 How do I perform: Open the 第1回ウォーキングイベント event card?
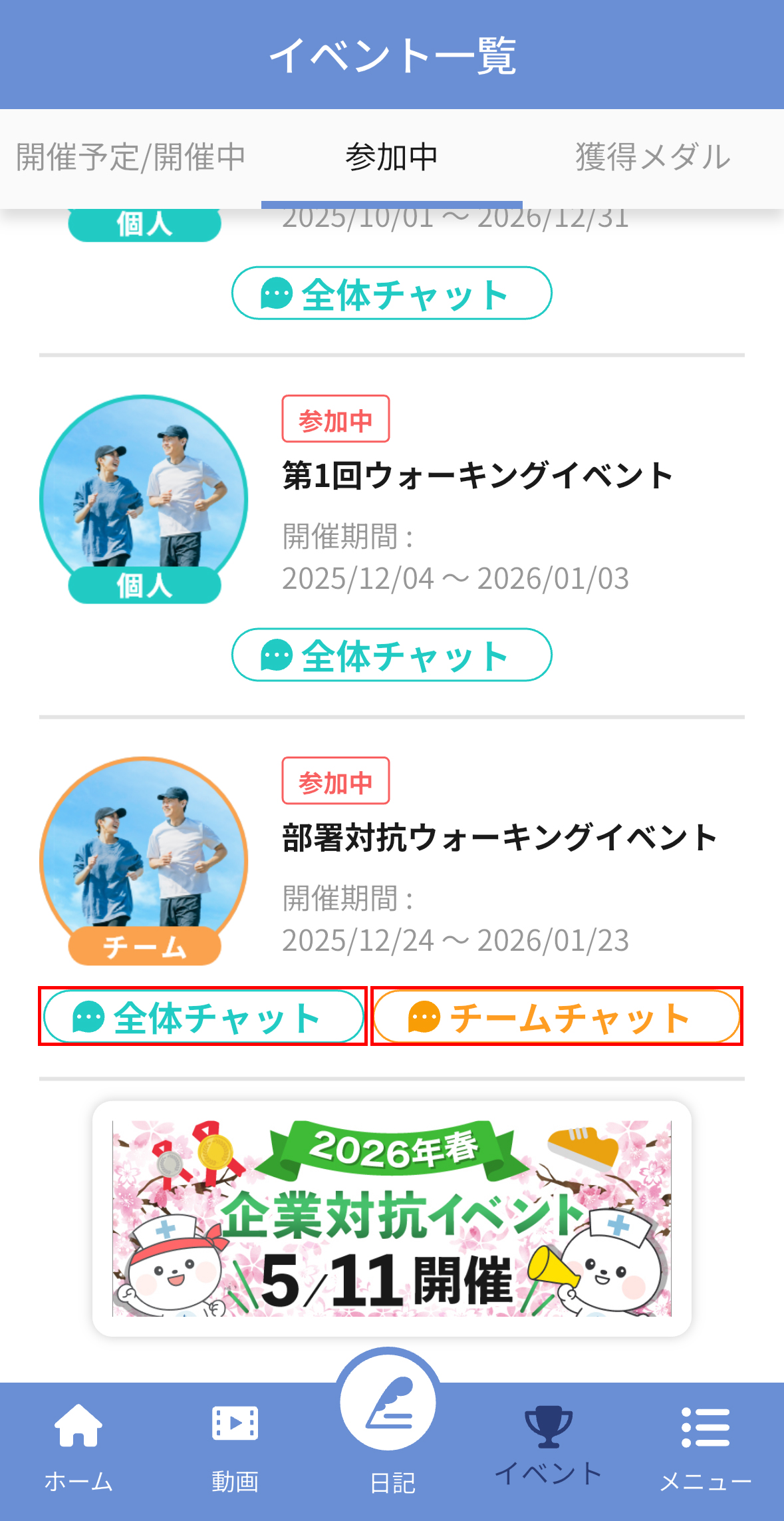point(477,476)
